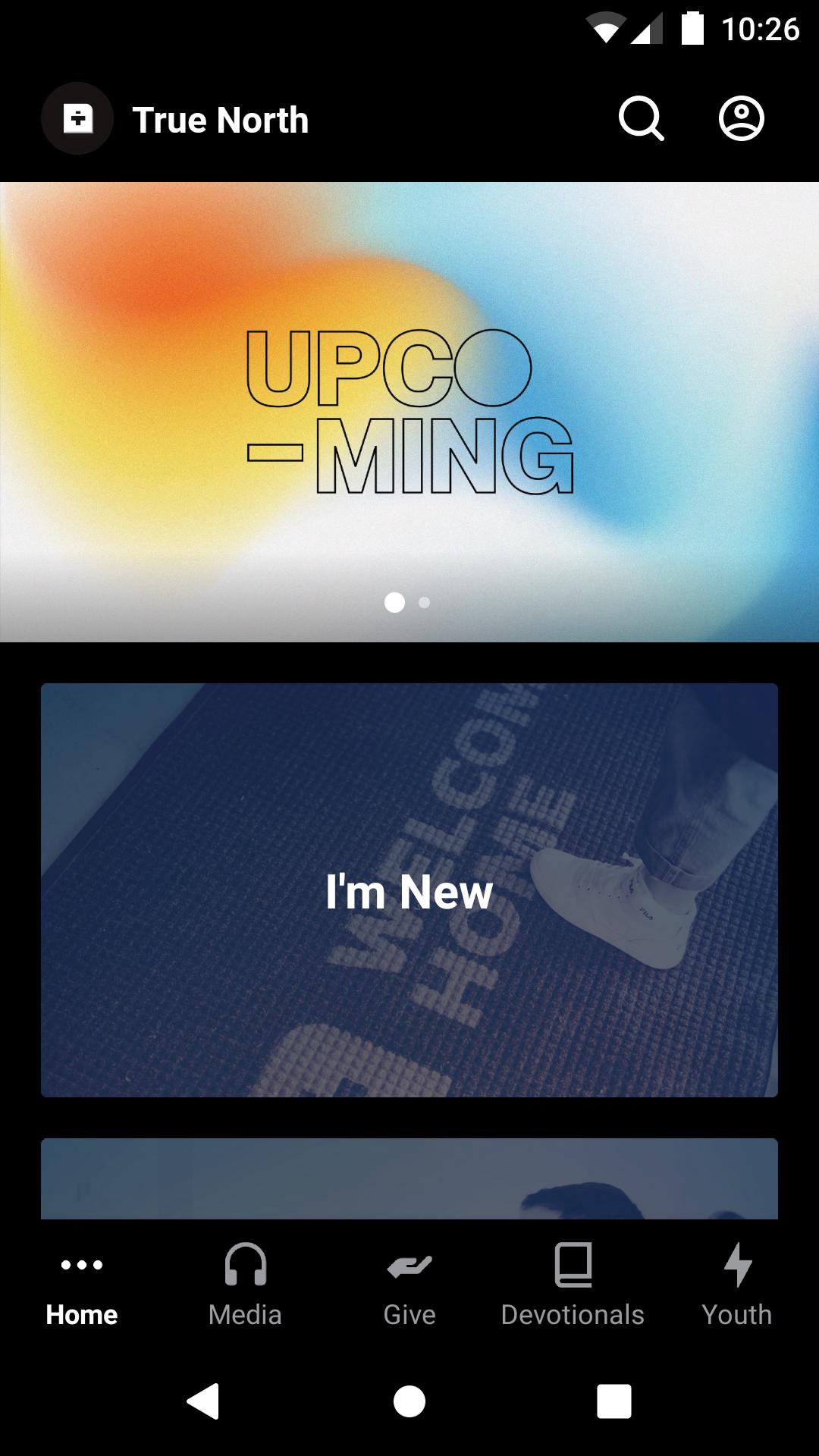Image resolution: width=819 pixels, height=1456 pixels.
Task: Jump to second banner slide dot
Action: [425, 602]
